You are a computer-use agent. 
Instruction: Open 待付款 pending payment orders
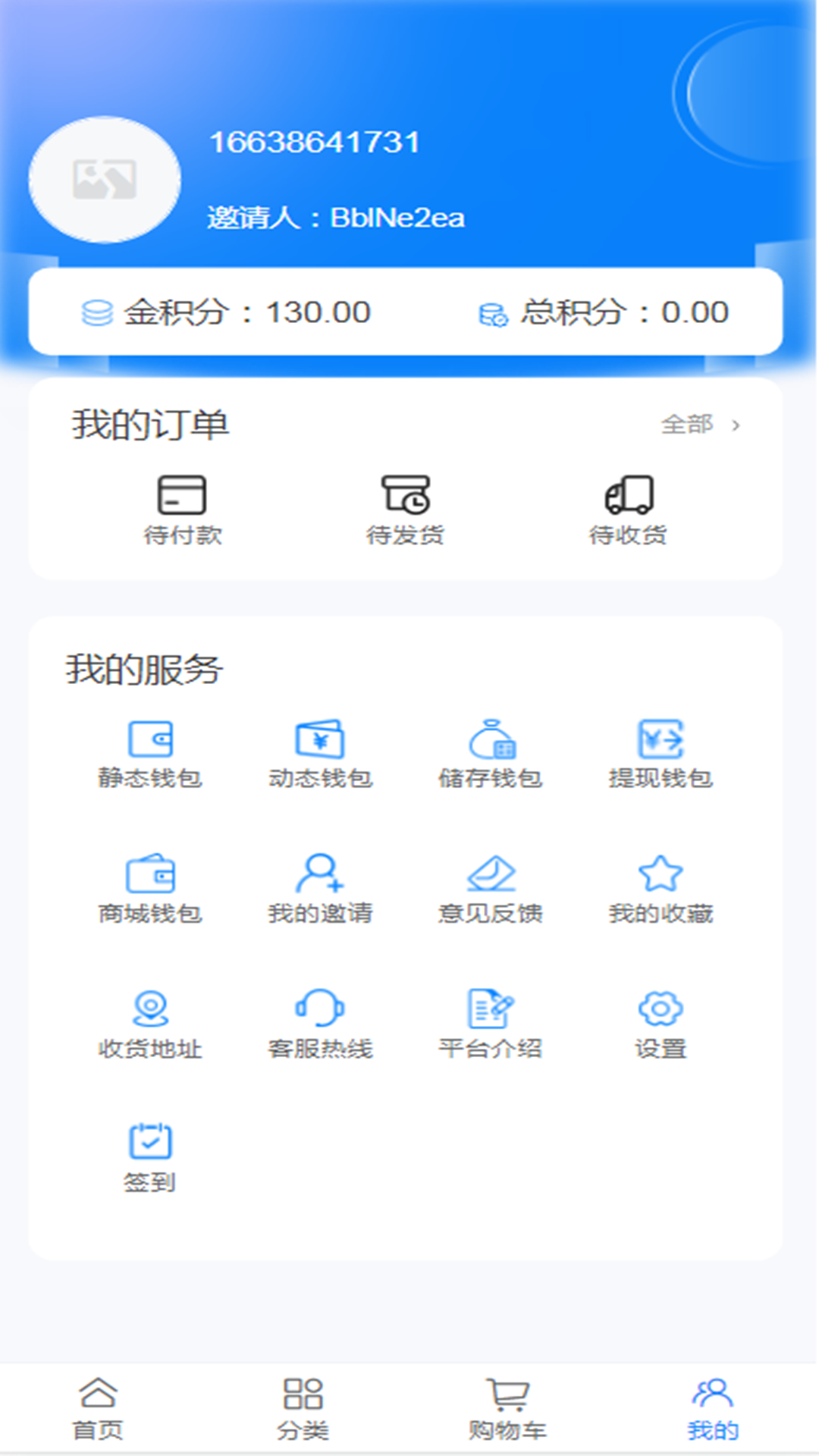click(x=182, y=509)
